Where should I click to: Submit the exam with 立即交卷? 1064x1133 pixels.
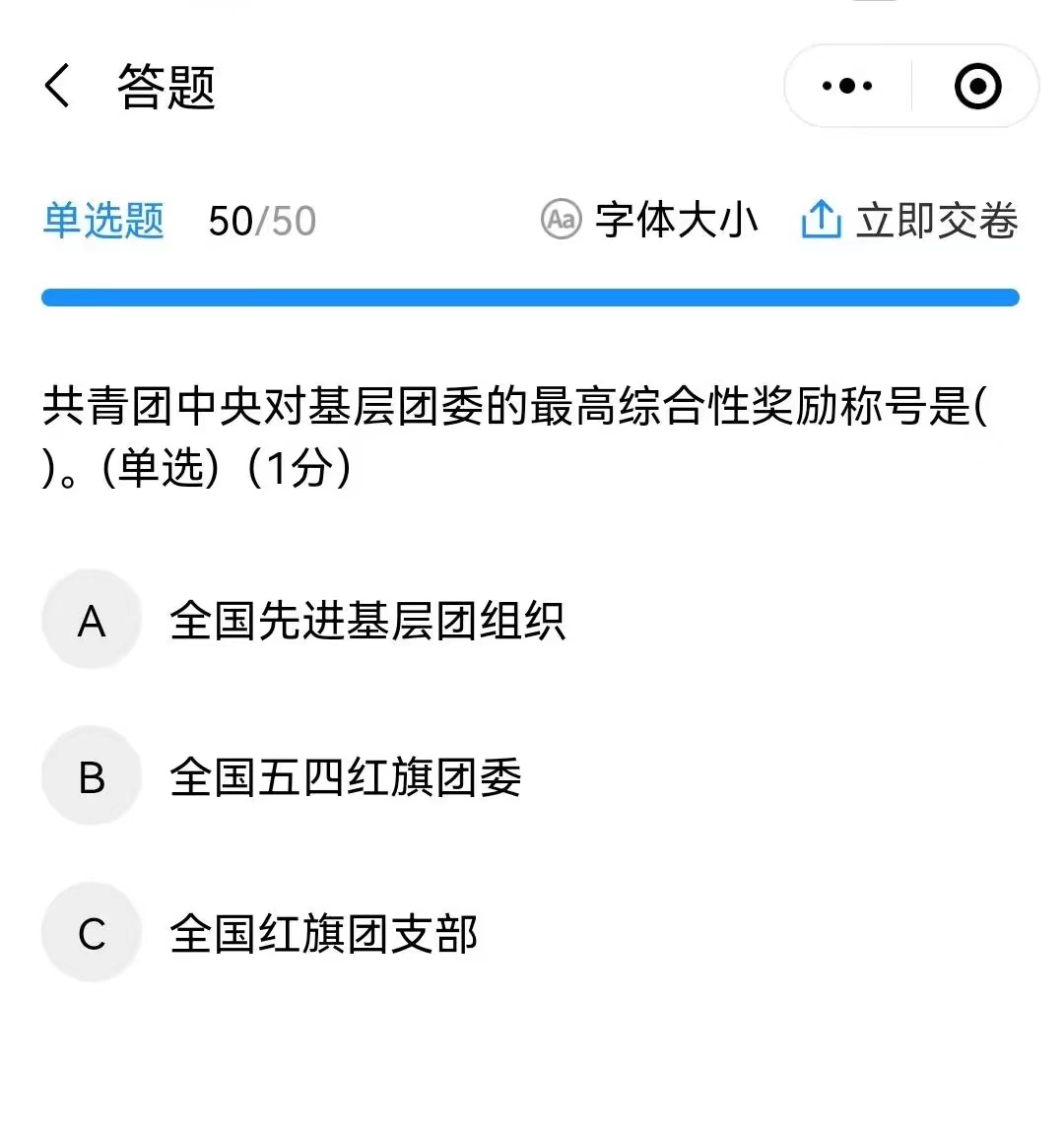909,220
